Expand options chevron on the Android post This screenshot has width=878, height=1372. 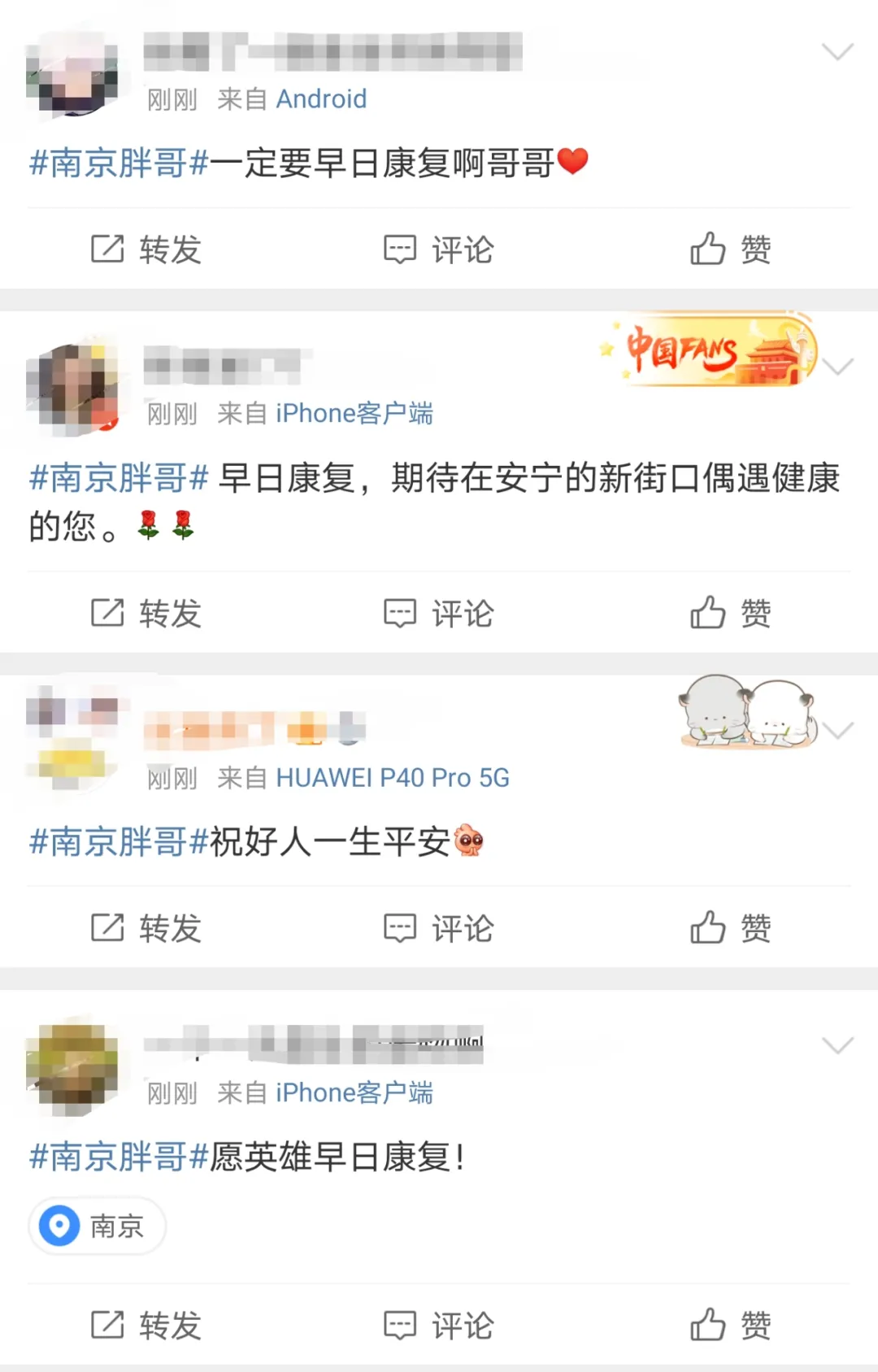(x=837, y=52)
